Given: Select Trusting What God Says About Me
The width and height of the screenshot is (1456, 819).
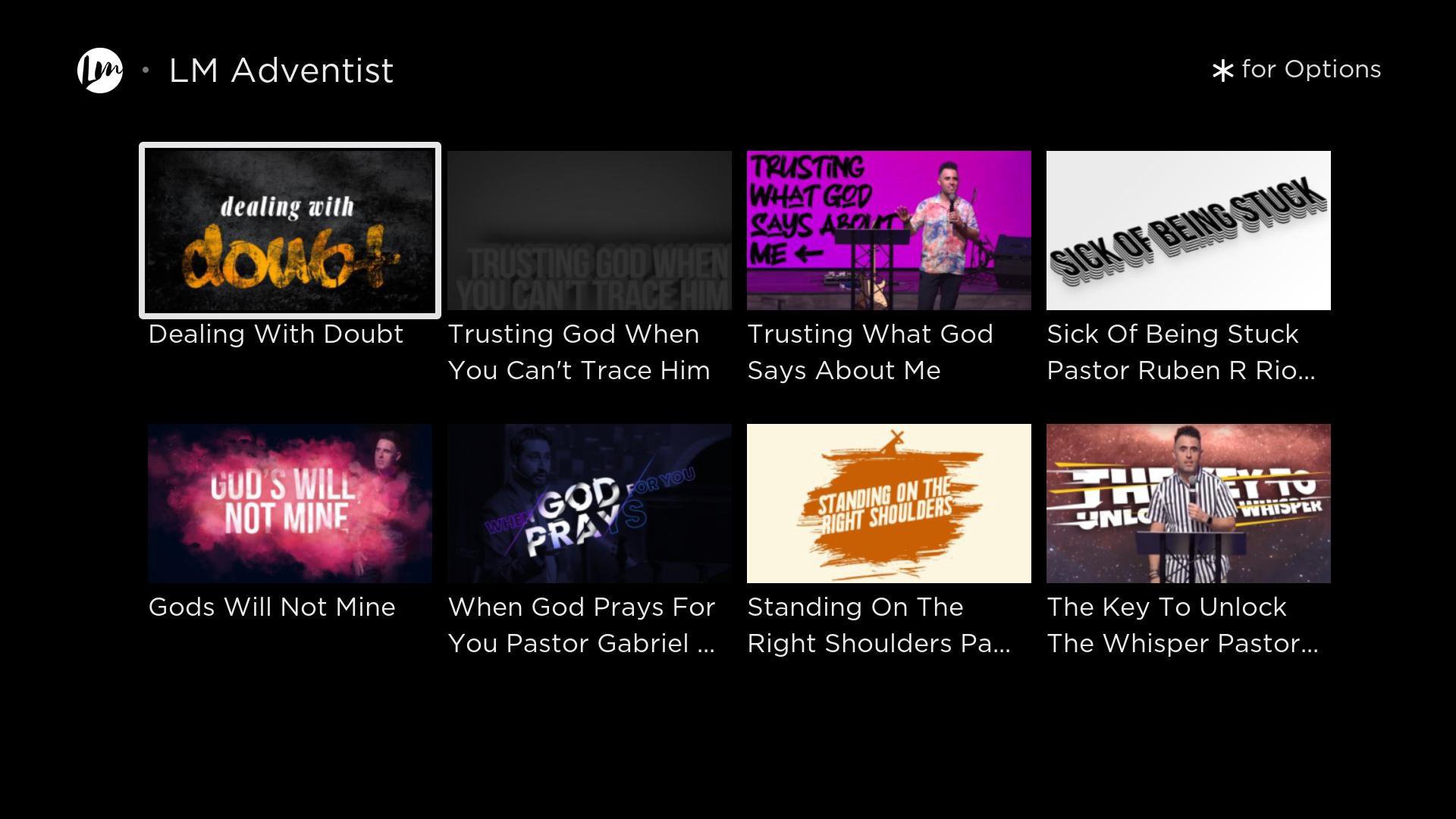Looking at the screenshot, I should click(889, 231).
